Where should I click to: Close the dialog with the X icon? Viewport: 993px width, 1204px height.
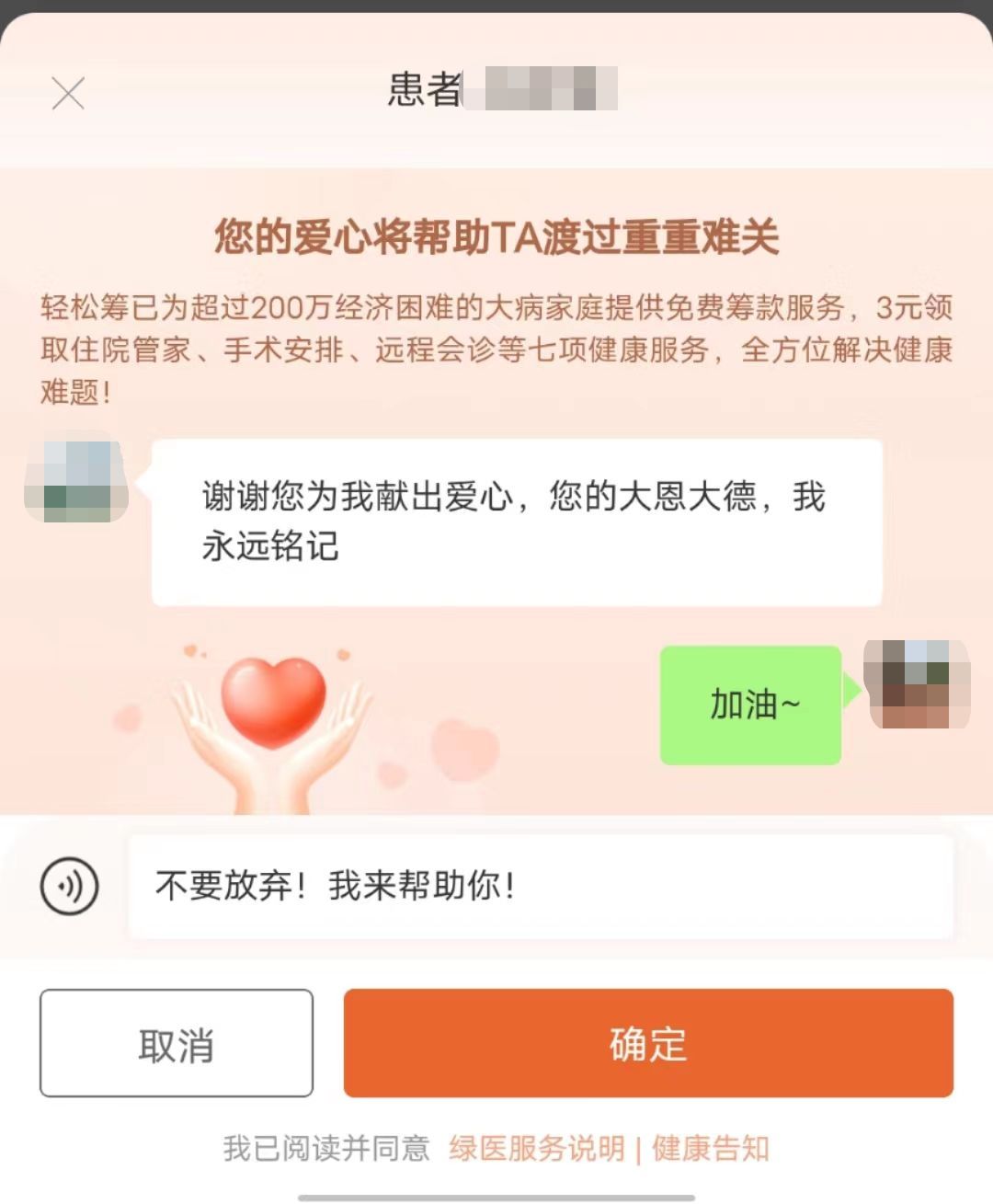[66, 92]
